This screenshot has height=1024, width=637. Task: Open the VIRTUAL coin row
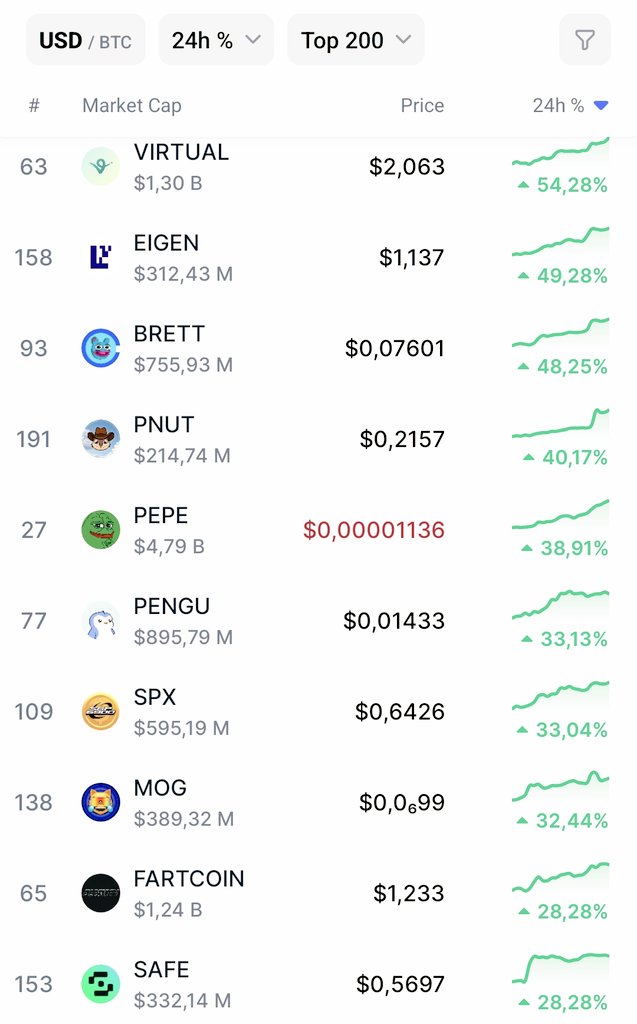pyautogui.click(x=318, y=167)
